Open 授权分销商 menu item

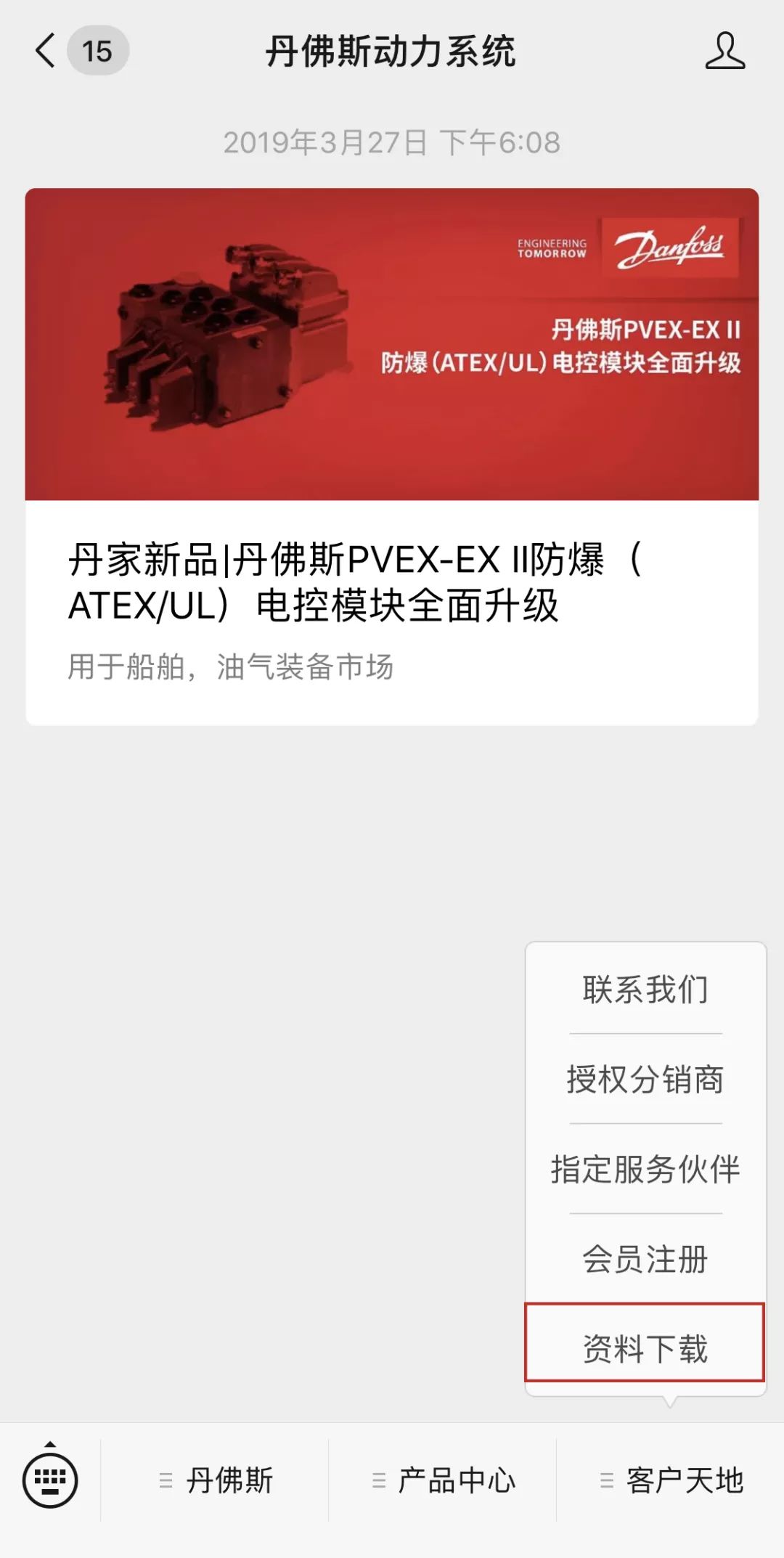pyautogui.click(x=645, y=1080)
